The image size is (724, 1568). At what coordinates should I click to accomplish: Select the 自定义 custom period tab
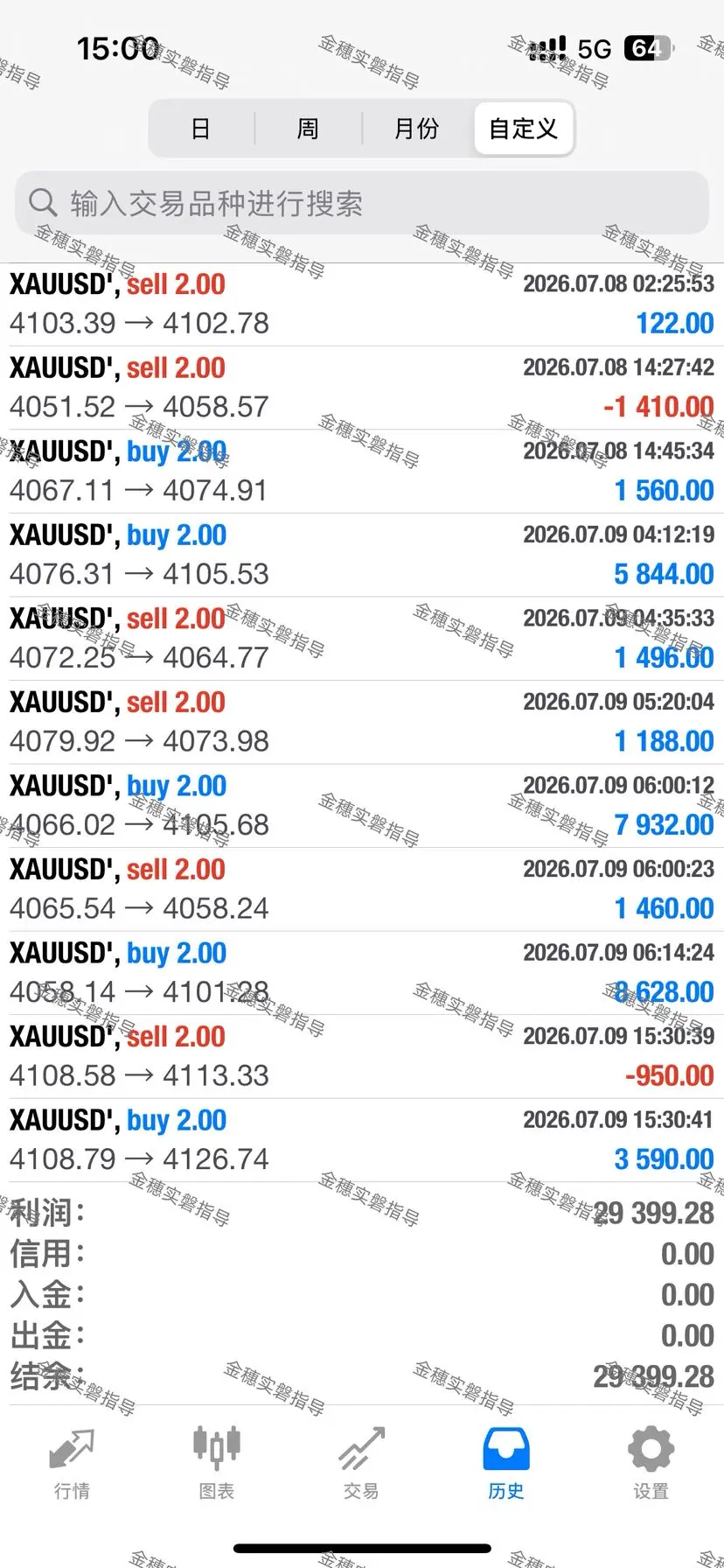tap(523, 129)
